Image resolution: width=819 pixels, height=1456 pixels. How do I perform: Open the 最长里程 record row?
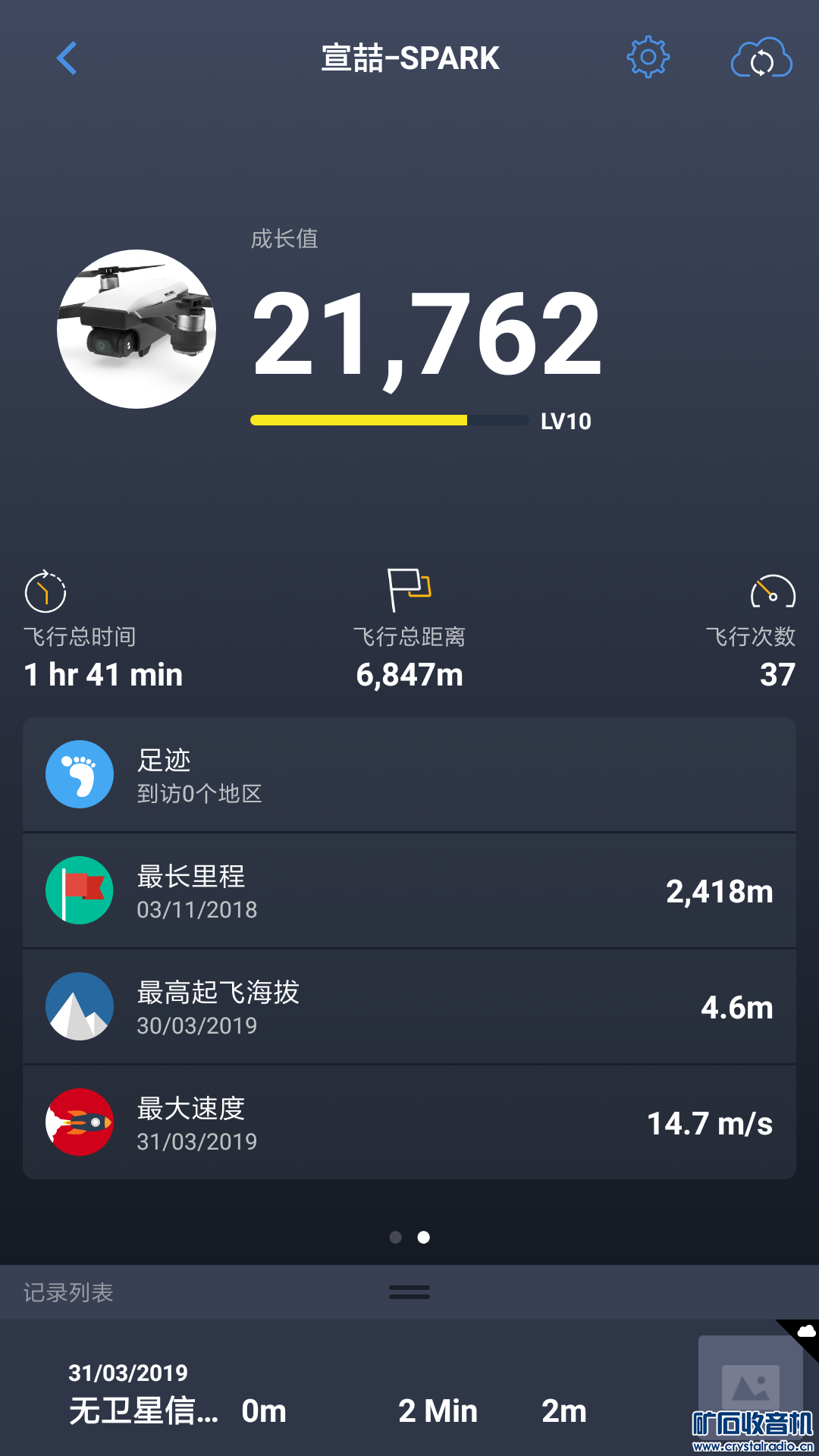409,891
